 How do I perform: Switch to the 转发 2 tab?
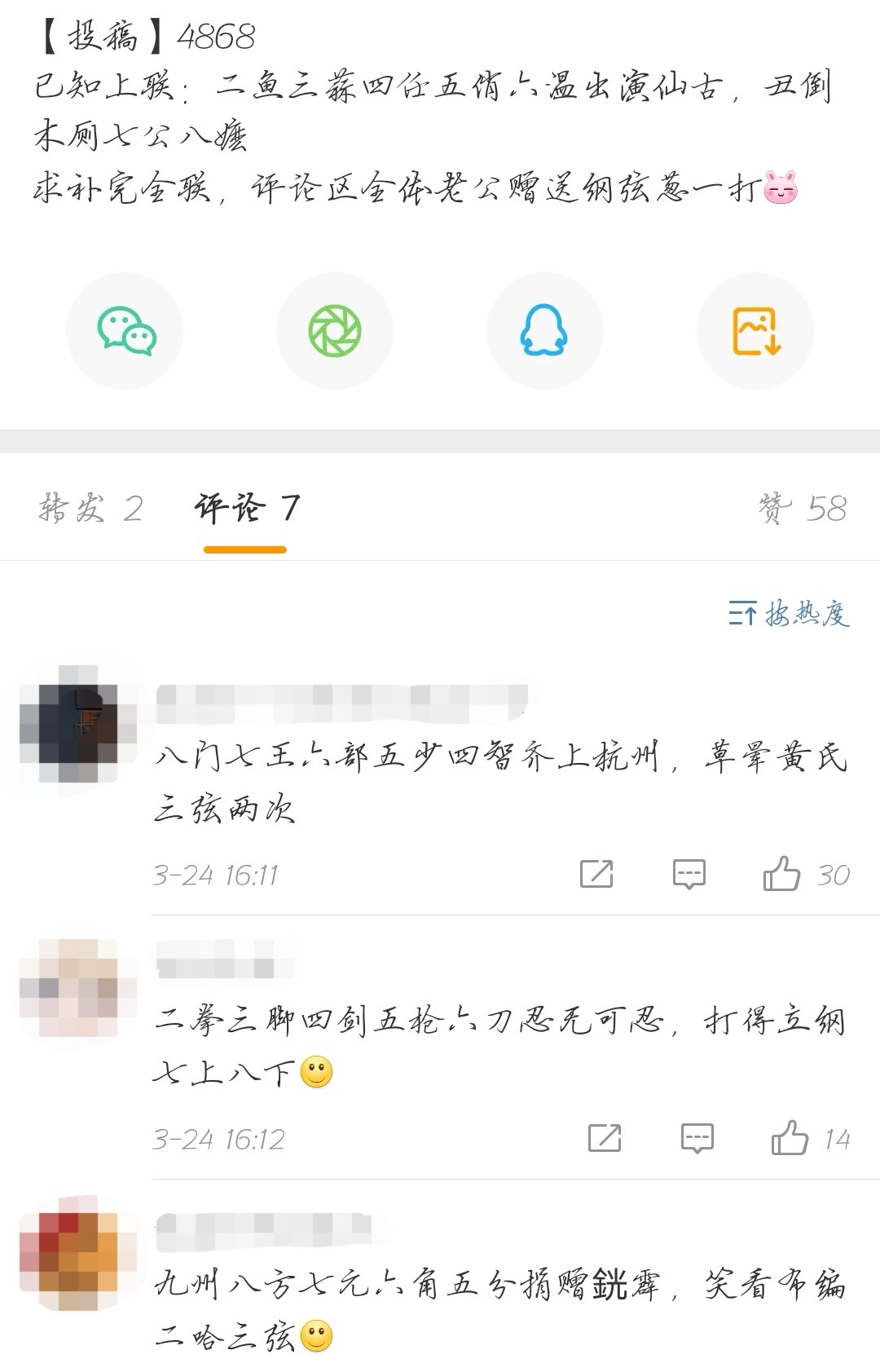pyautogui.click(x=90, y=509)
